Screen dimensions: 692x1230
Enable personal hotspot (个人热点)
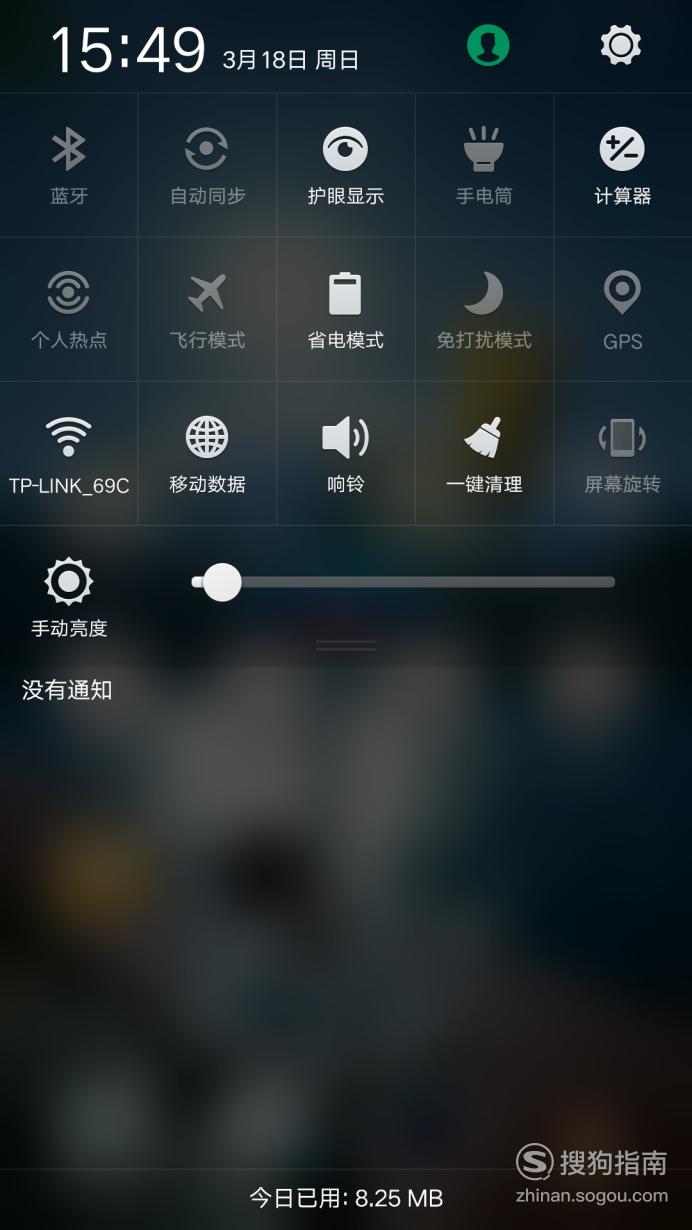pyautogui.click(x=69, y=310)
